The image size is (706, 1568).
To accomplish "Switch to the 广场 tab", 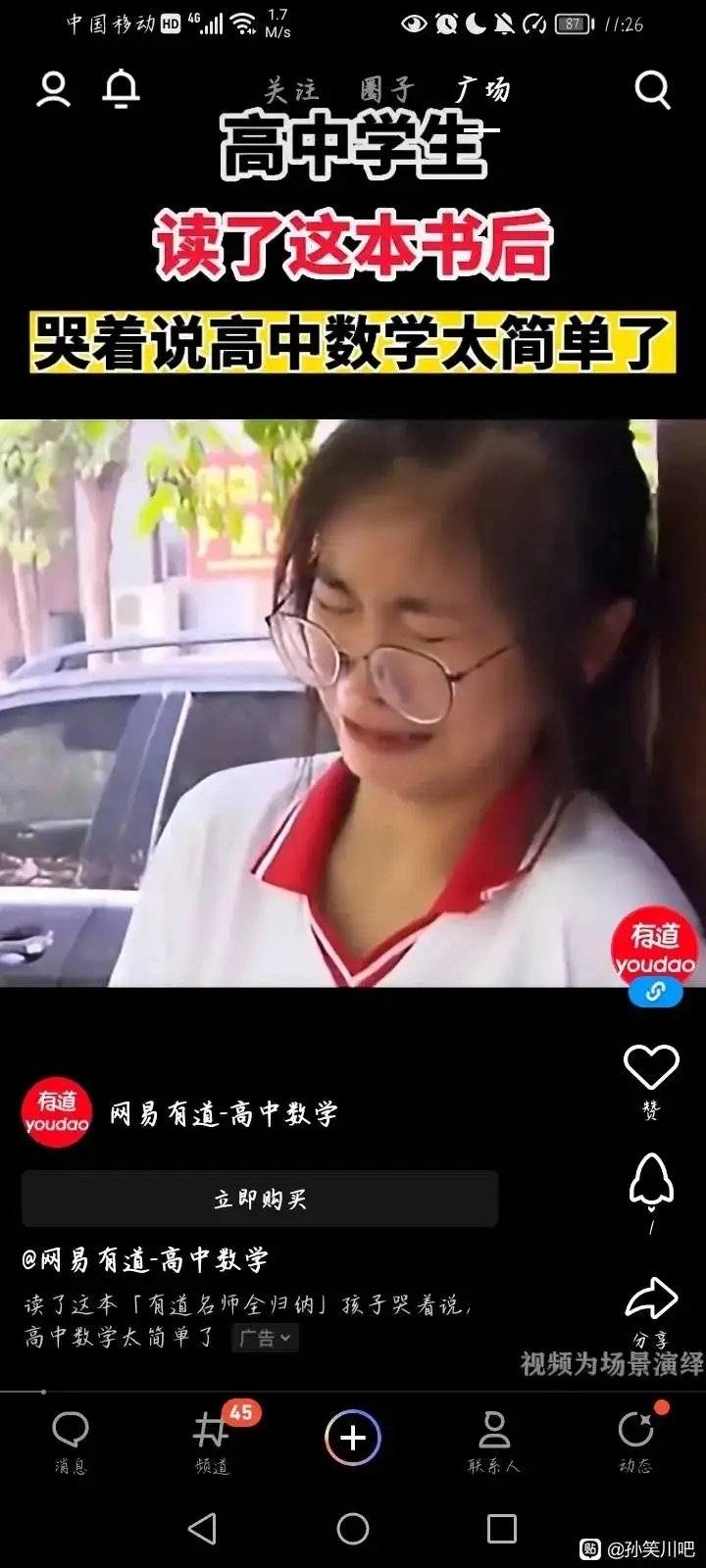I will click(482, 91).
